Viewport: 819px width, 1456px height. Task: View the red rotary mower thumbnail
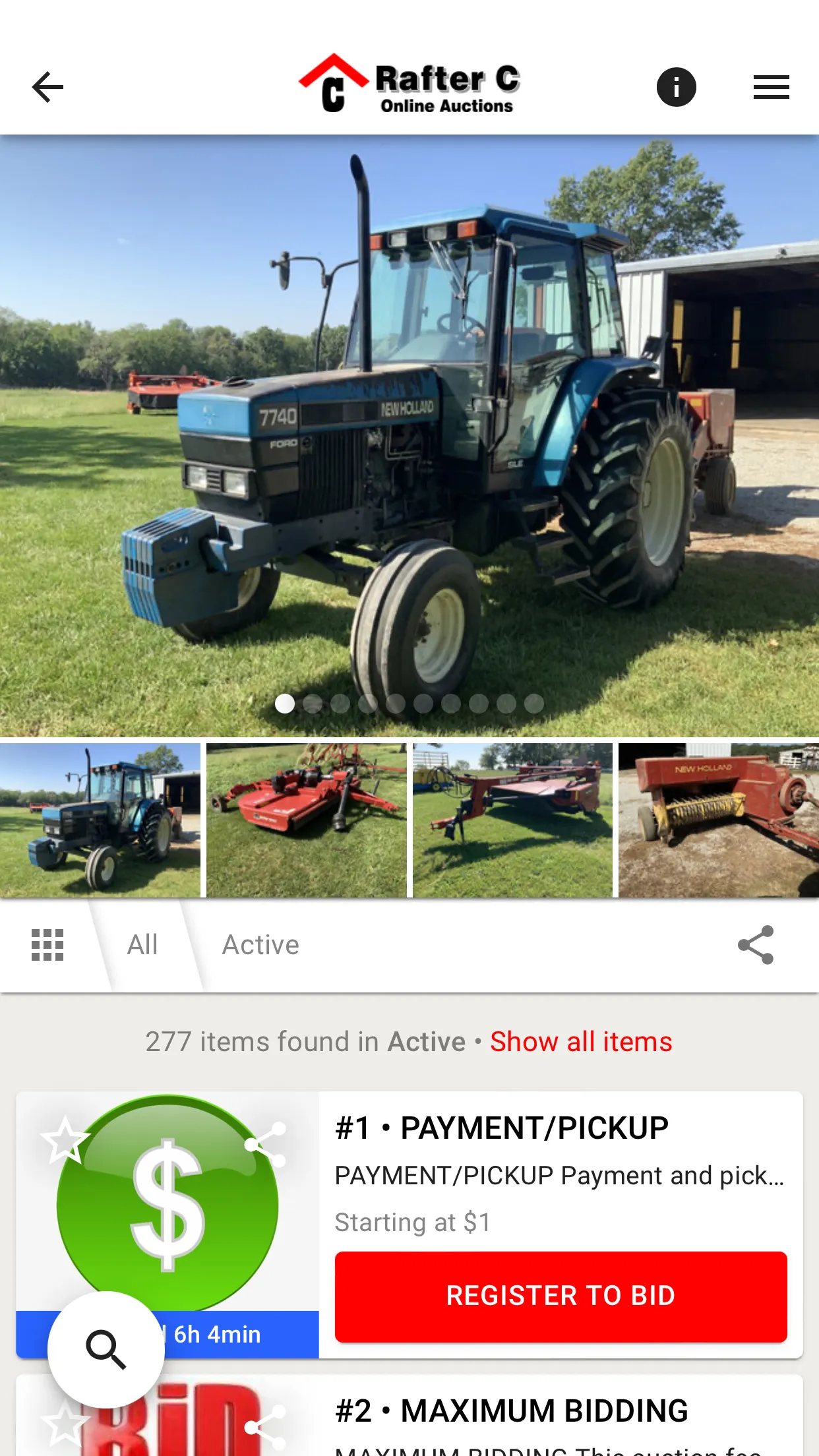tap(307, 820)
